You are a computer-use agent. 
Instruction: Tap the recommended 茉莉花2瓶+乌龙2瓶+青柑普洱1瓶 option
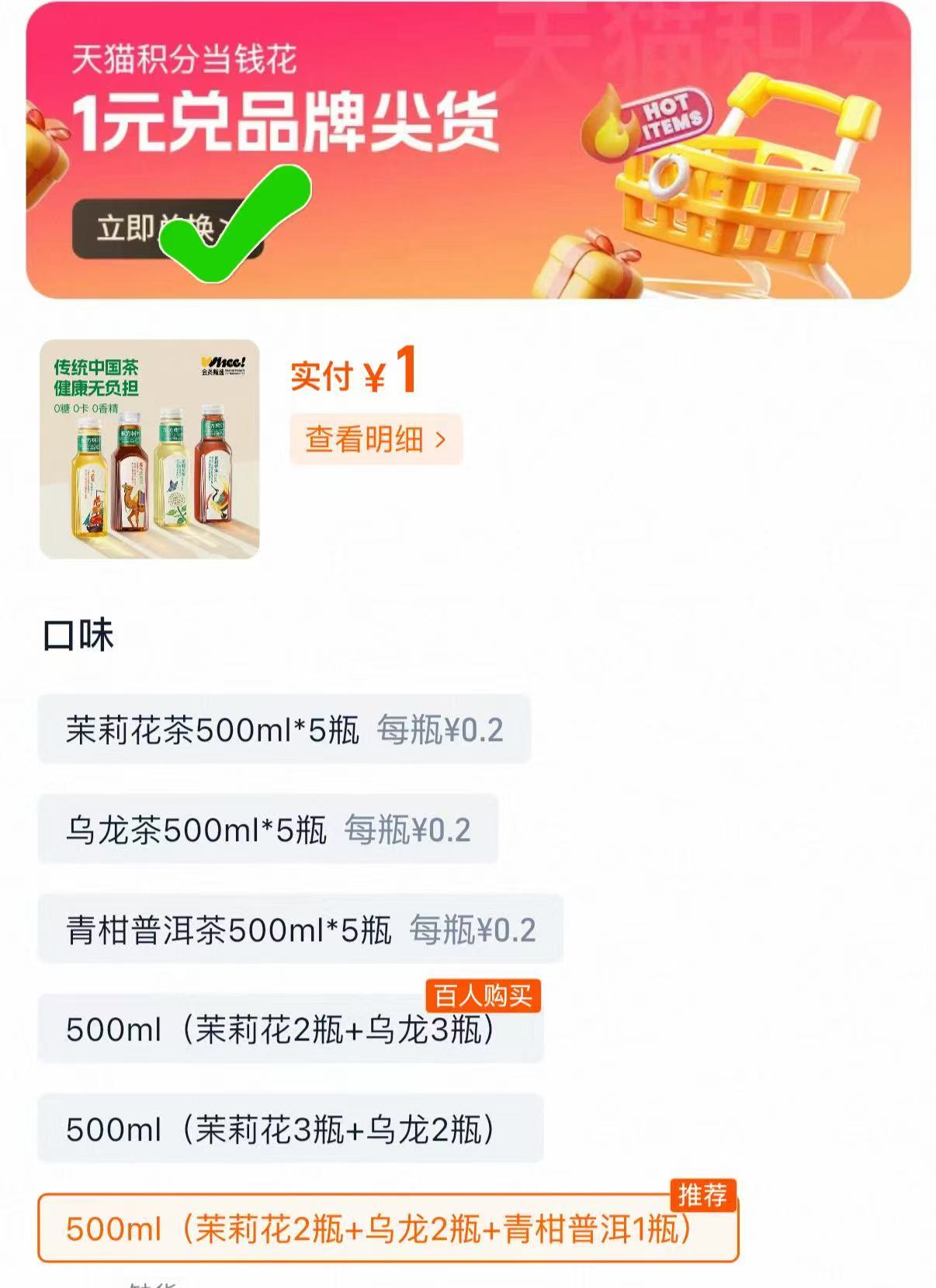[x=388, y=1228]
